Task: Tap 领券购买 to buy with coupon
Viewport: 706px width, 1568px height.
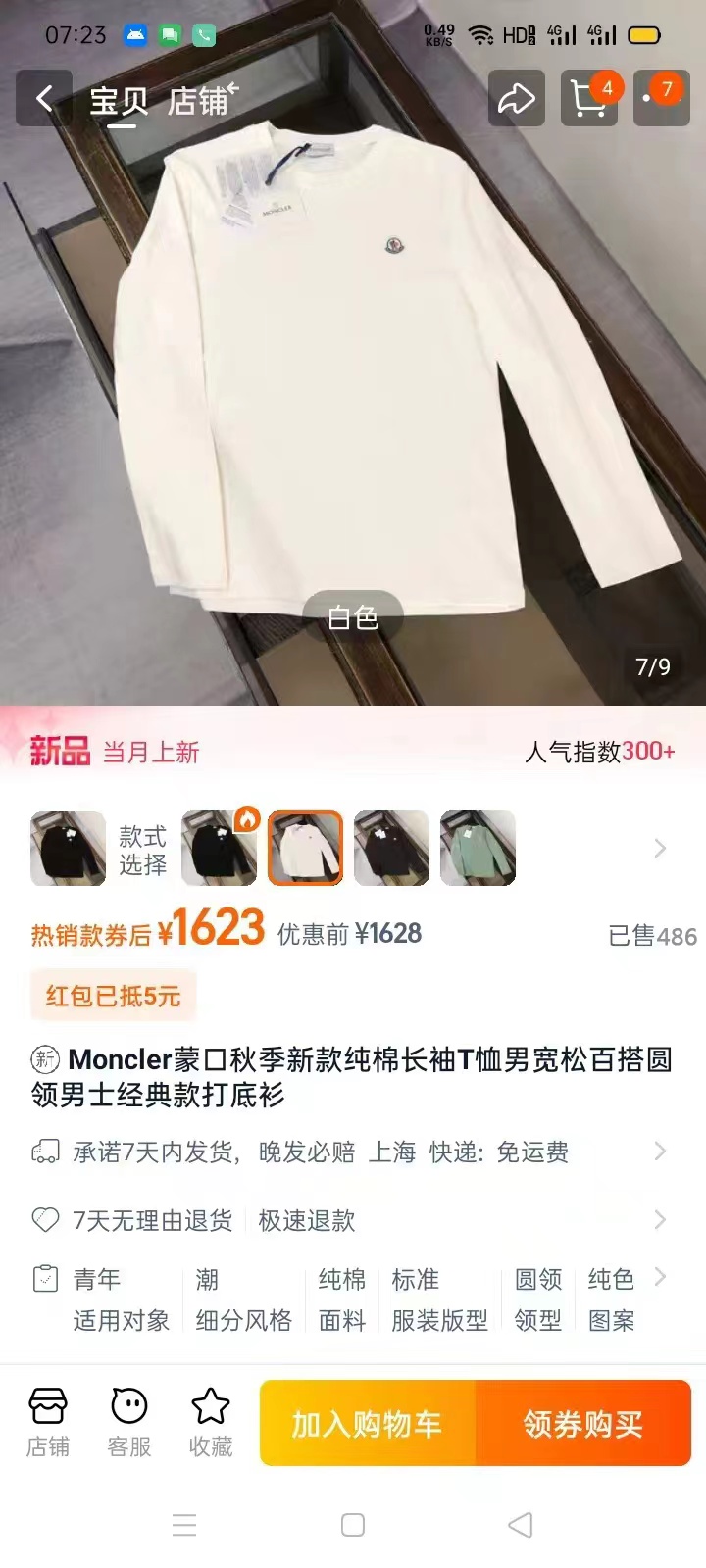Action: click(x=583, y=1423)
